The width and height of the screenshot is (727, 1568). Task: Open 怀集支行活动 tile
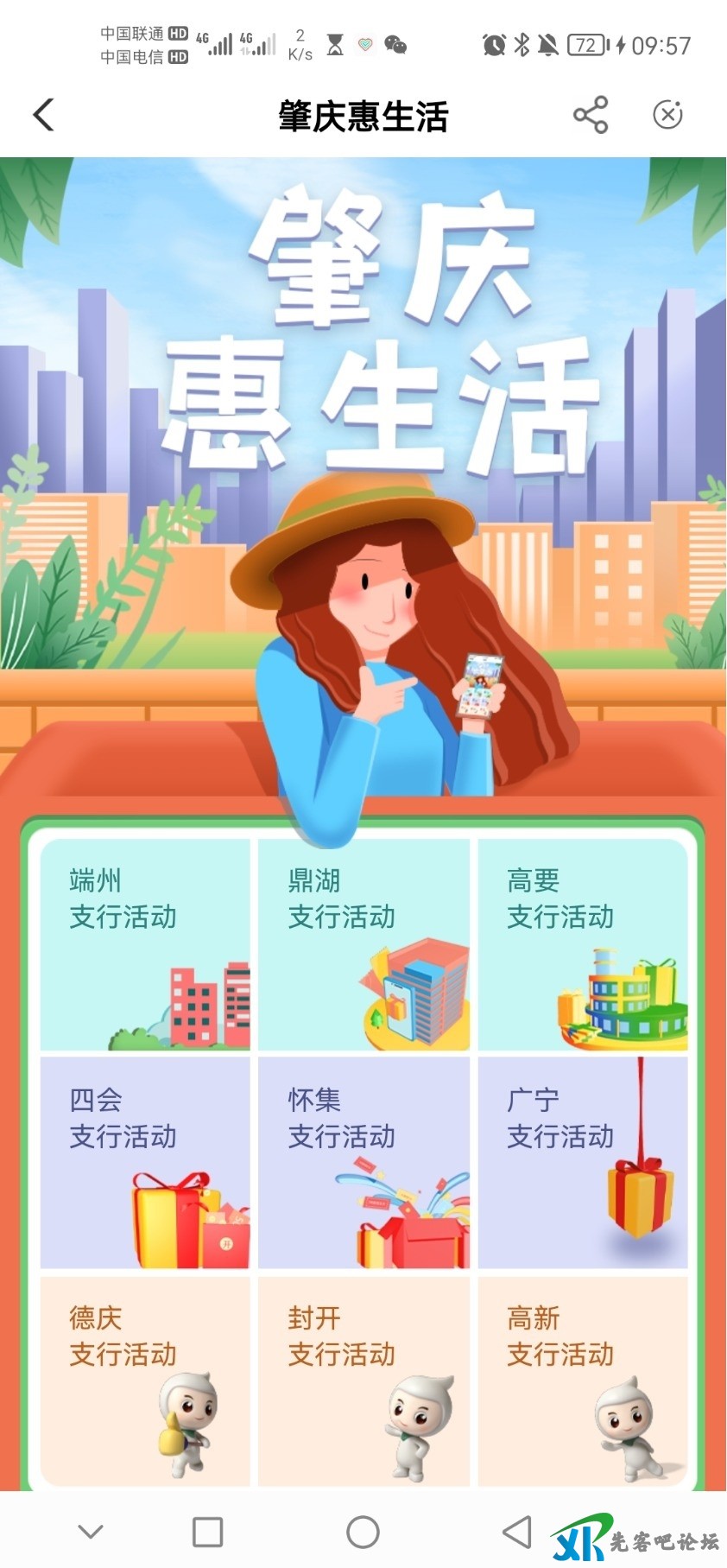tap(363, 1163)
